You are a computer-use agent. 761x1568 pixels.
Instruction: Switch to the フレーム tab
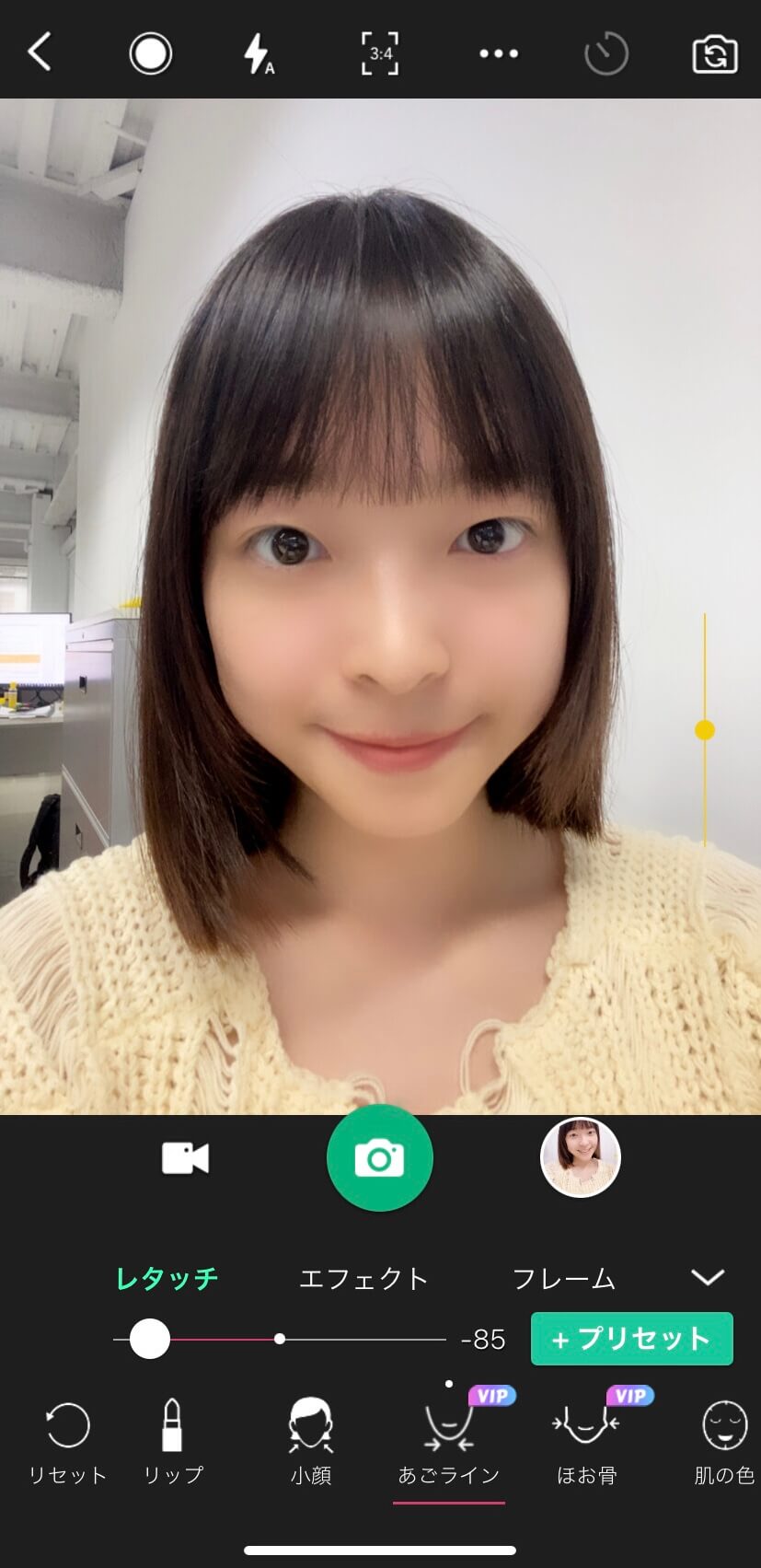(x=563, y=1278)
